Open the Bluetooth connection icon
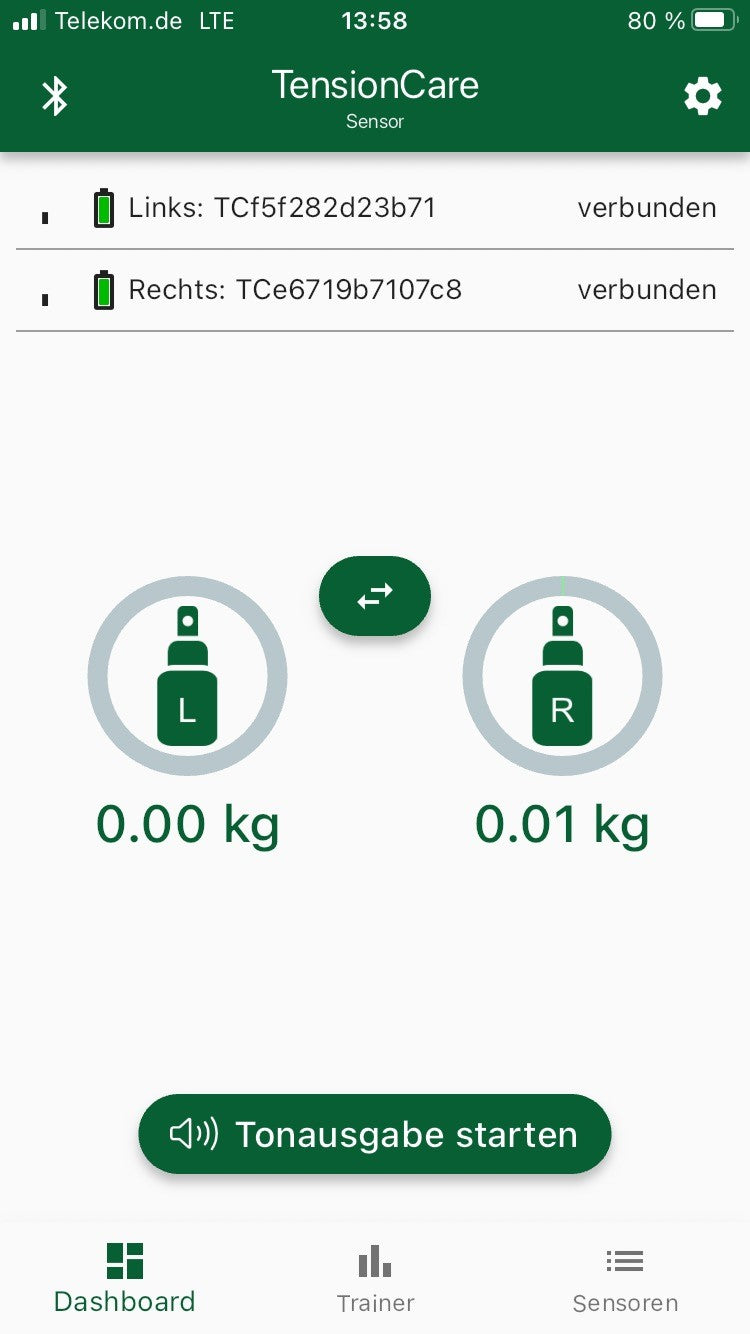Screen dimensions: 750x1334 tap(55, 97)
